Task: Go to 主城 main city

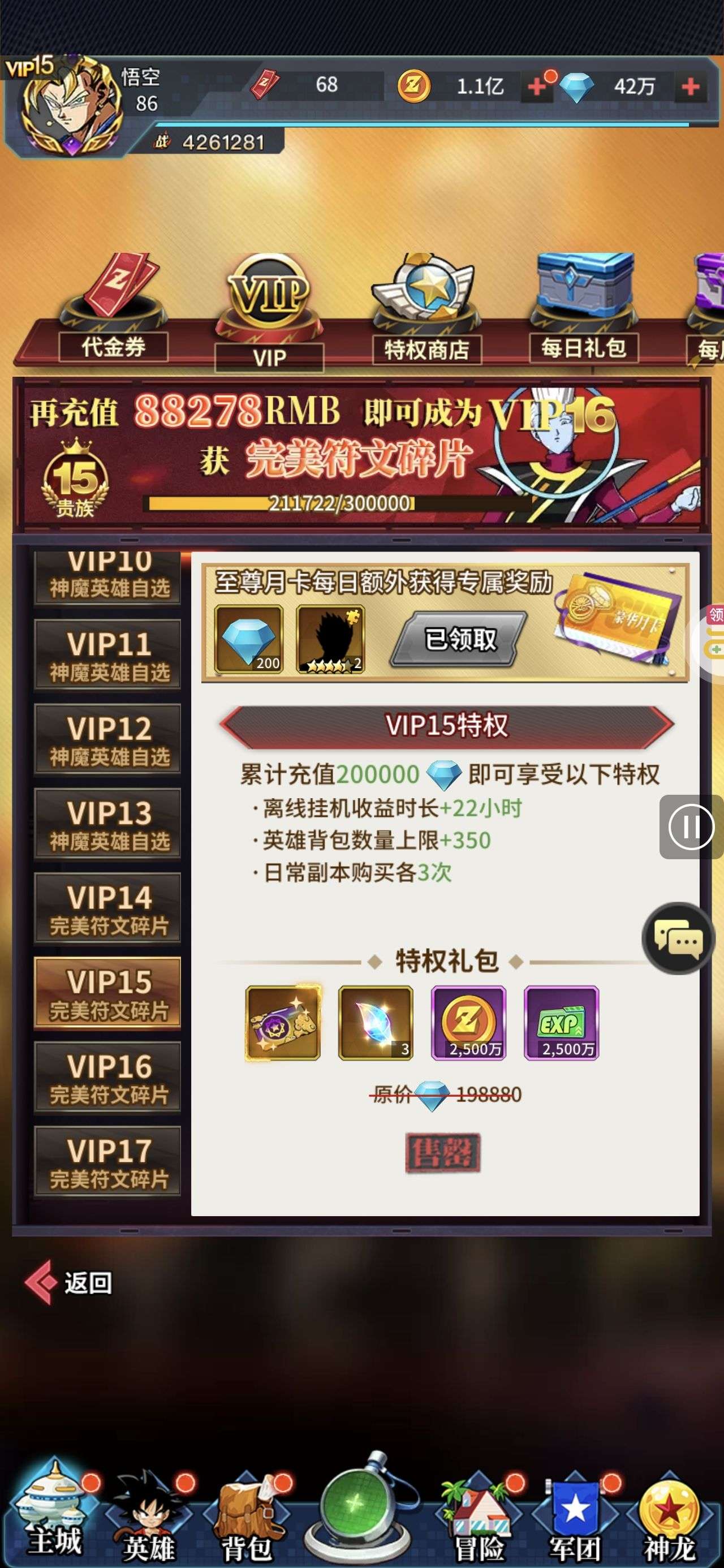Action: 54,1517
